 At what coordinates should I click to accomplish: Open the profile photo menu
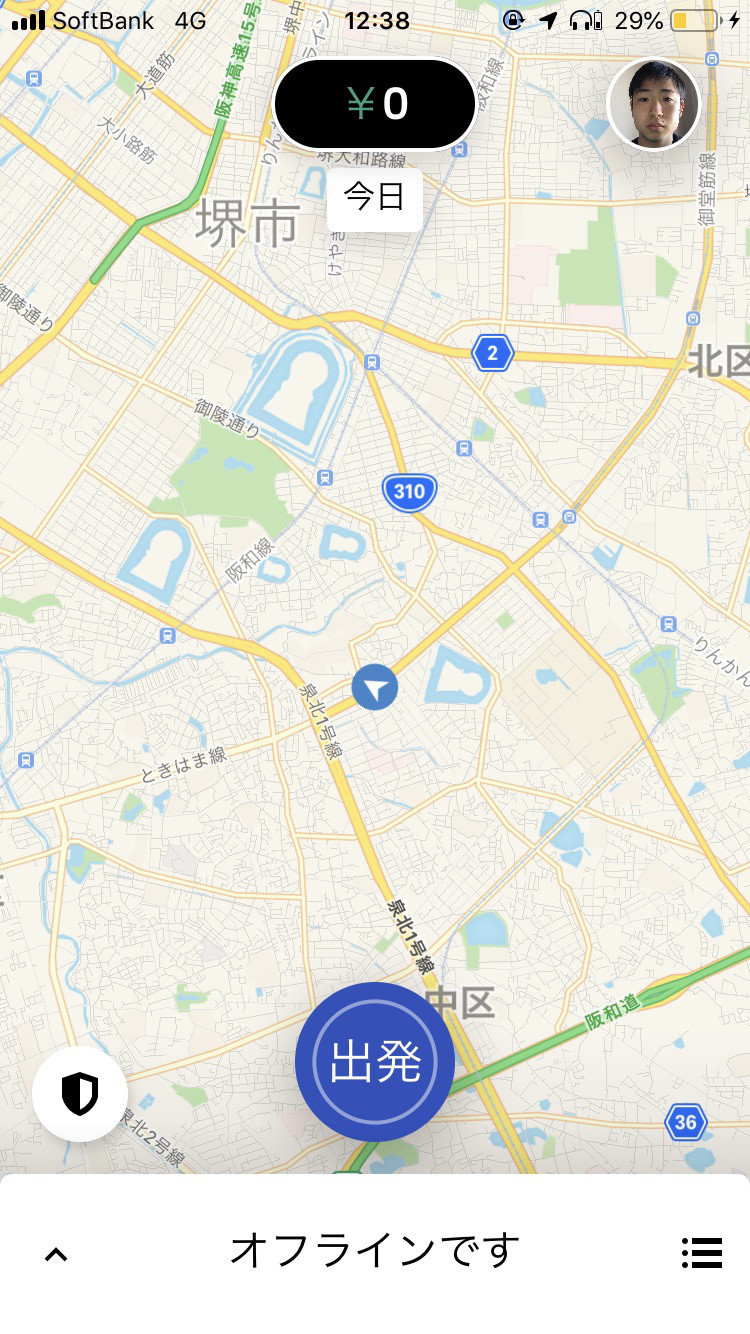(x=654, y=104)
